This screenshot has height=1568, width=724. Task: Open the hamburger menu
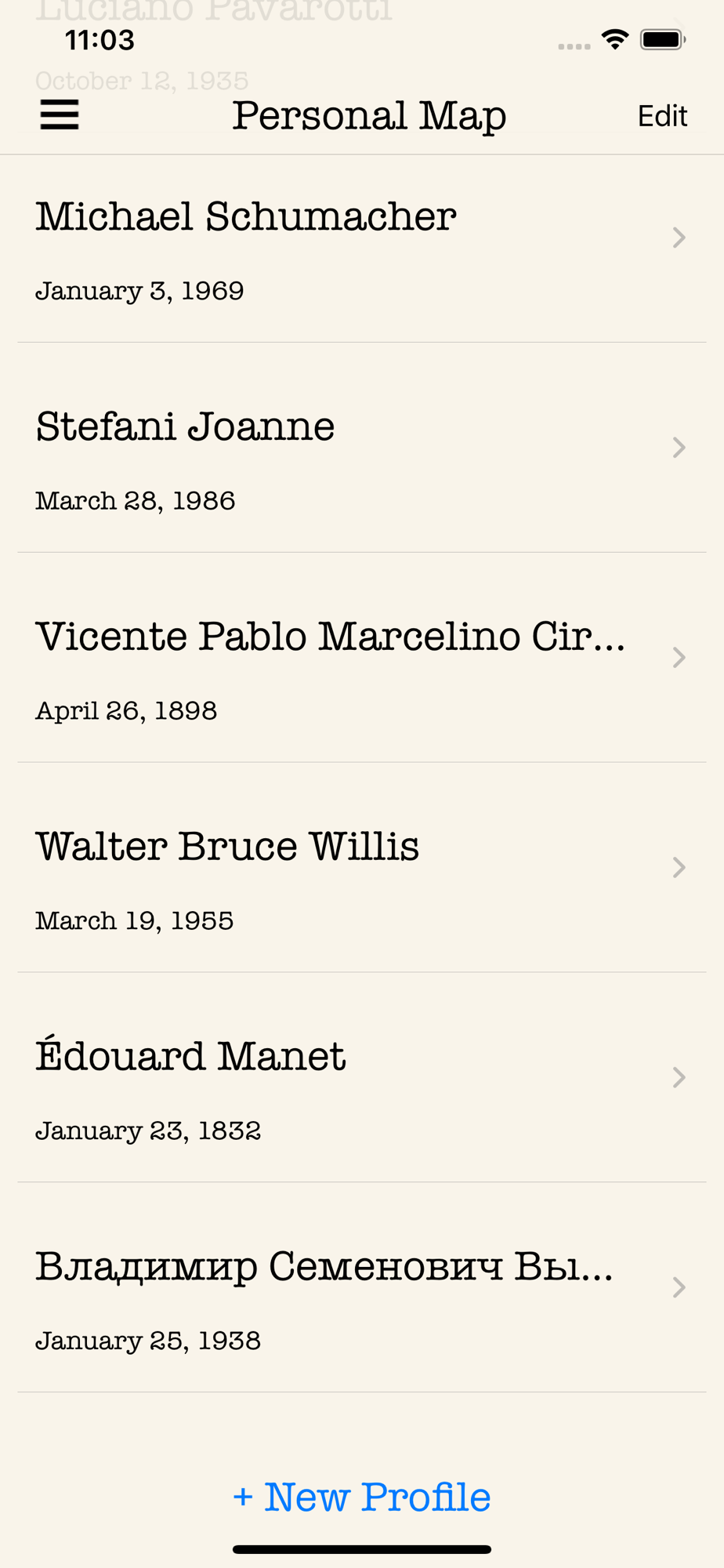click(60, 115)
